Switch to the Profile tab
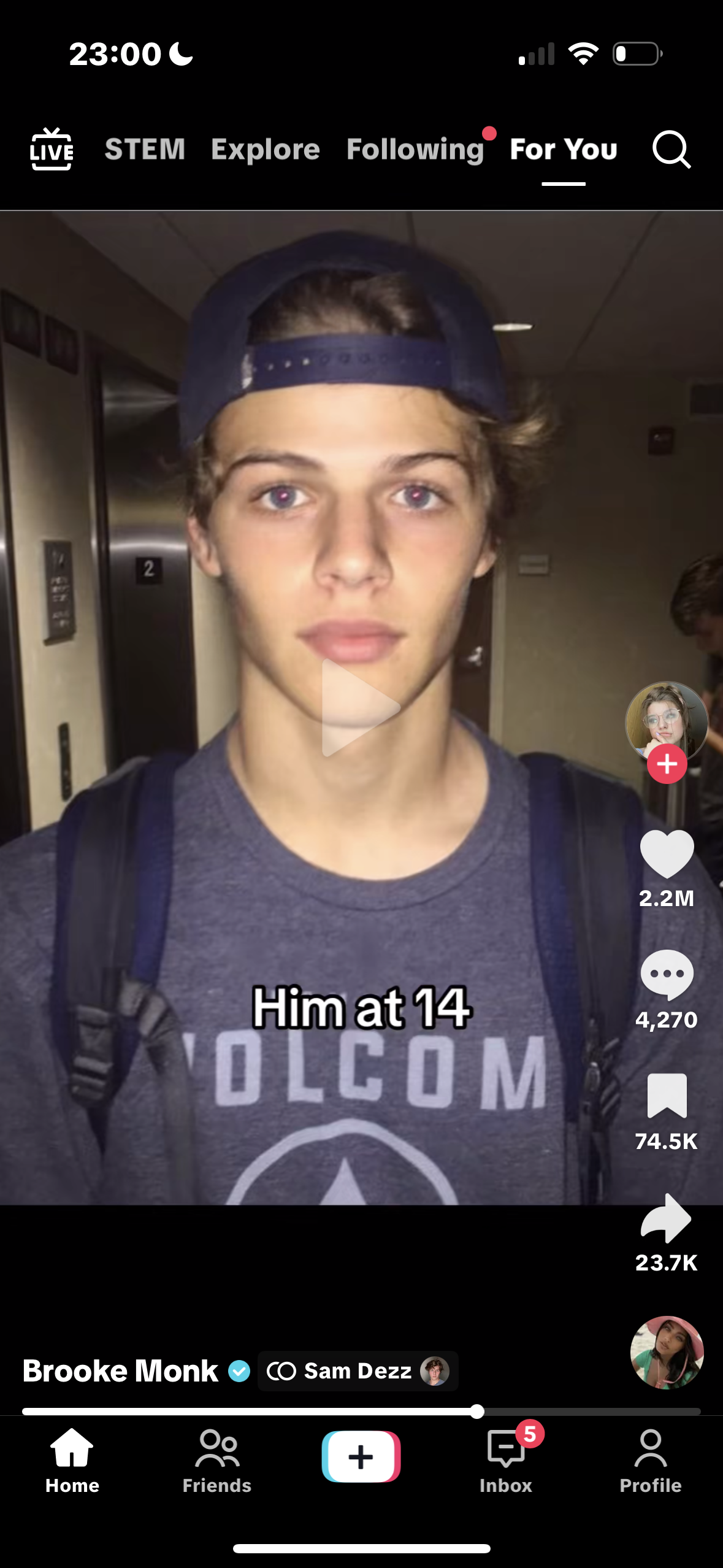The width and height of the screenshot is (723, 1568). 650,1460
